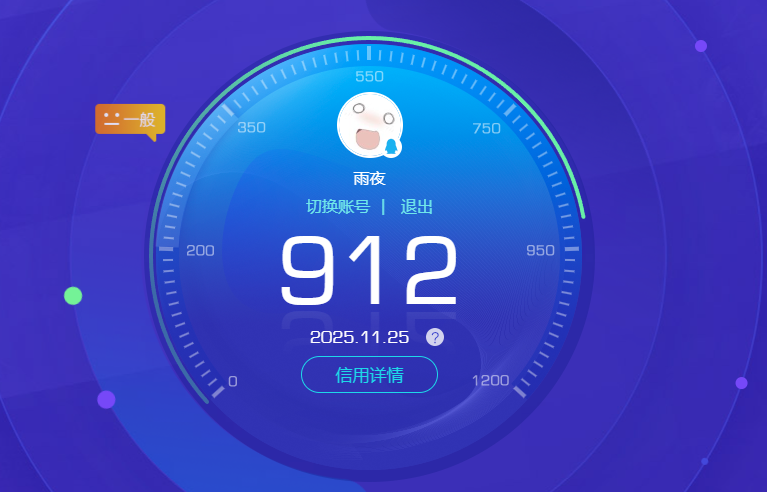
Task: Tap the 切换账号 link
Action: 338,207
